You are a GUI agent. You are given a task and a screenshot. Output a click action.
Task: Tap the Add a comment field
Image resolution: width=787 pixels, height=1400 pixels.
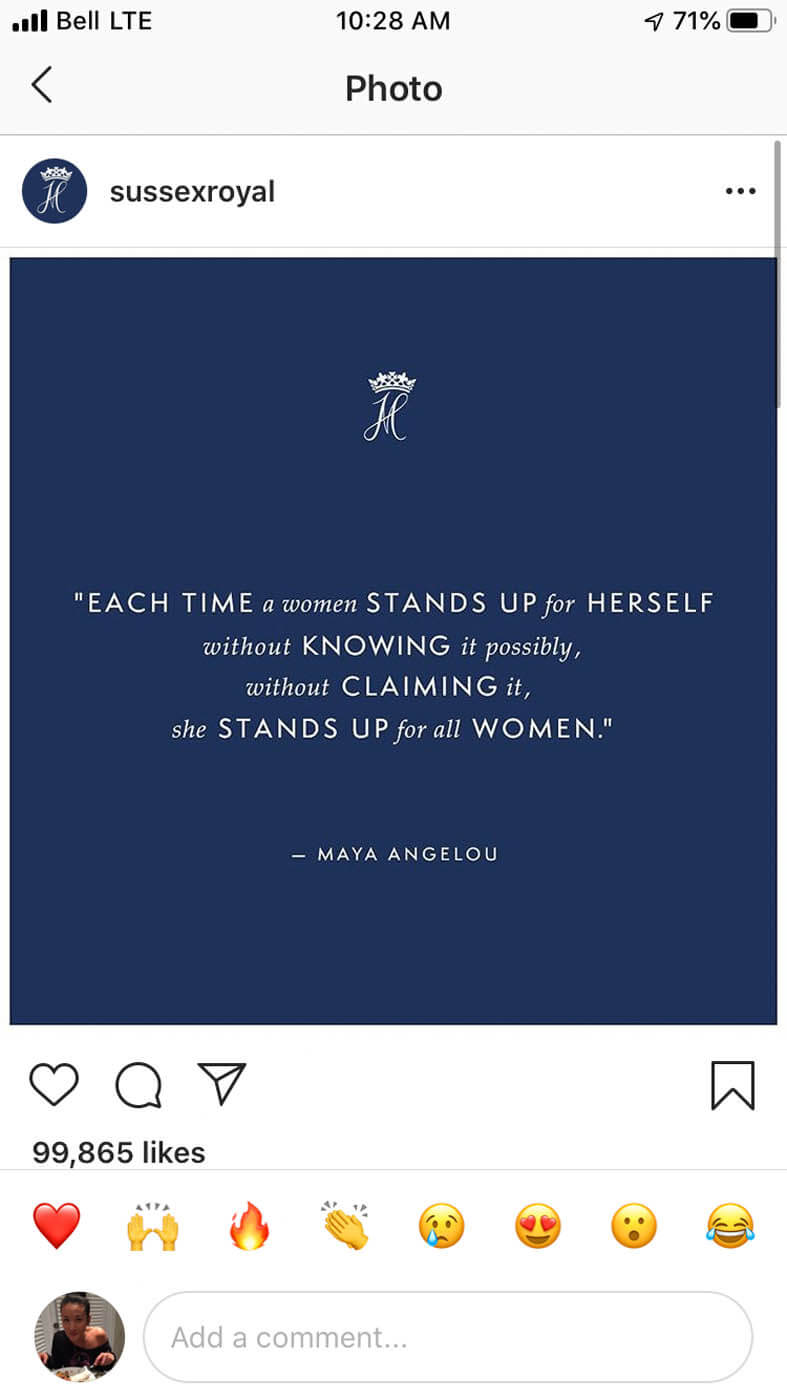click(x=448, y=1337)
